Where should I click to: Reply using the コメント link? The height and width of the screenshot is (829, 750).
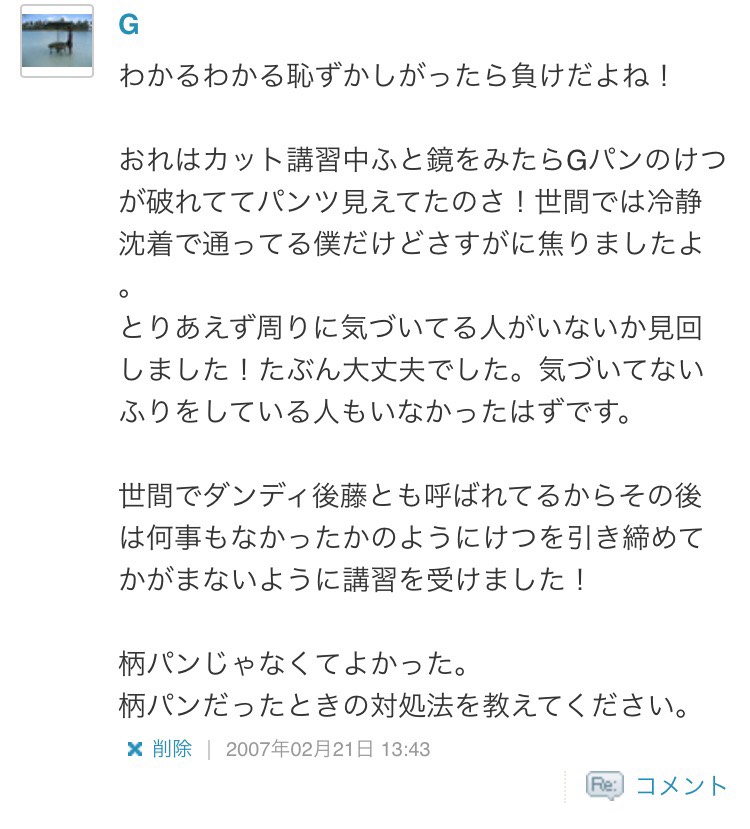[x=681, y=786]
